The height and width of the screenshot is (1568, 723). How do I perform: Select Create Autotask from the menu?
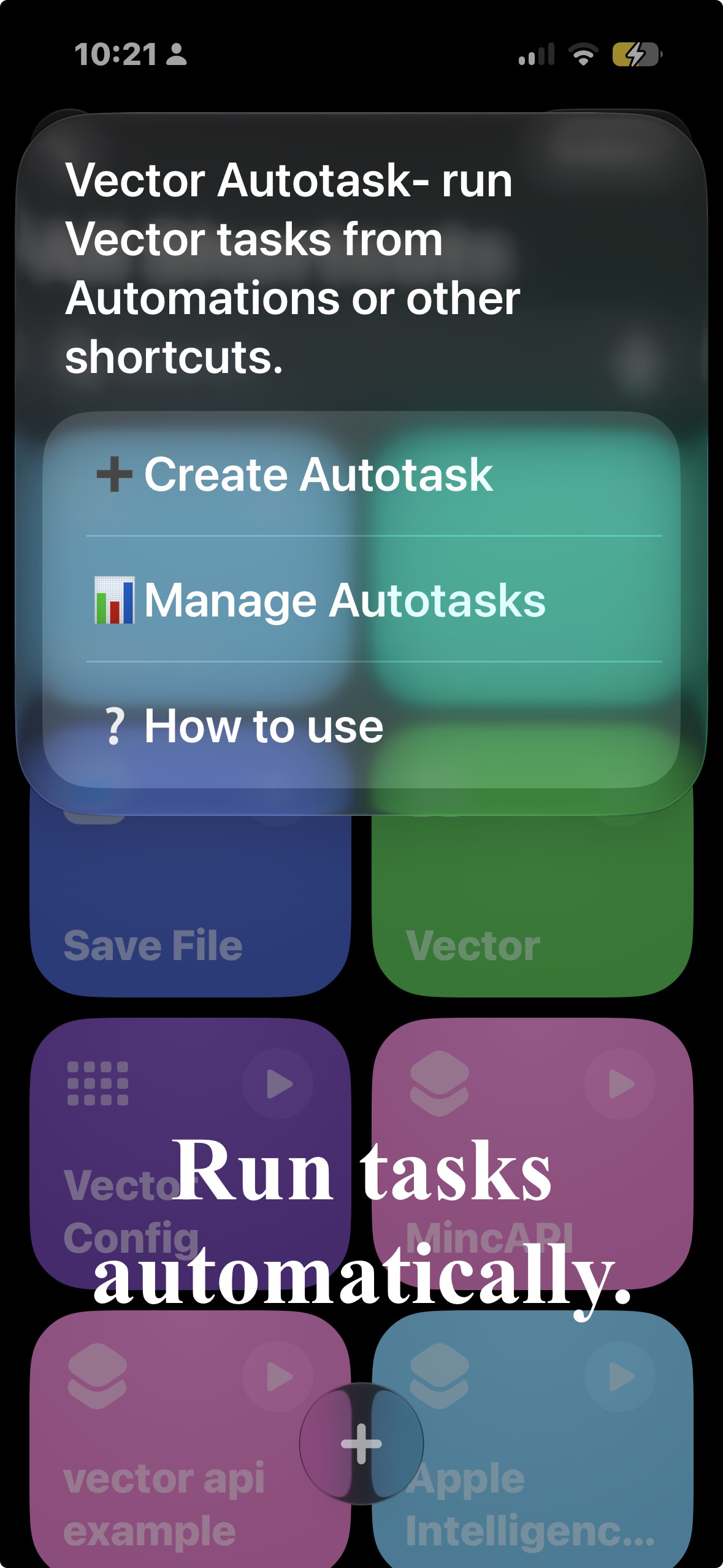click(361, 474)
